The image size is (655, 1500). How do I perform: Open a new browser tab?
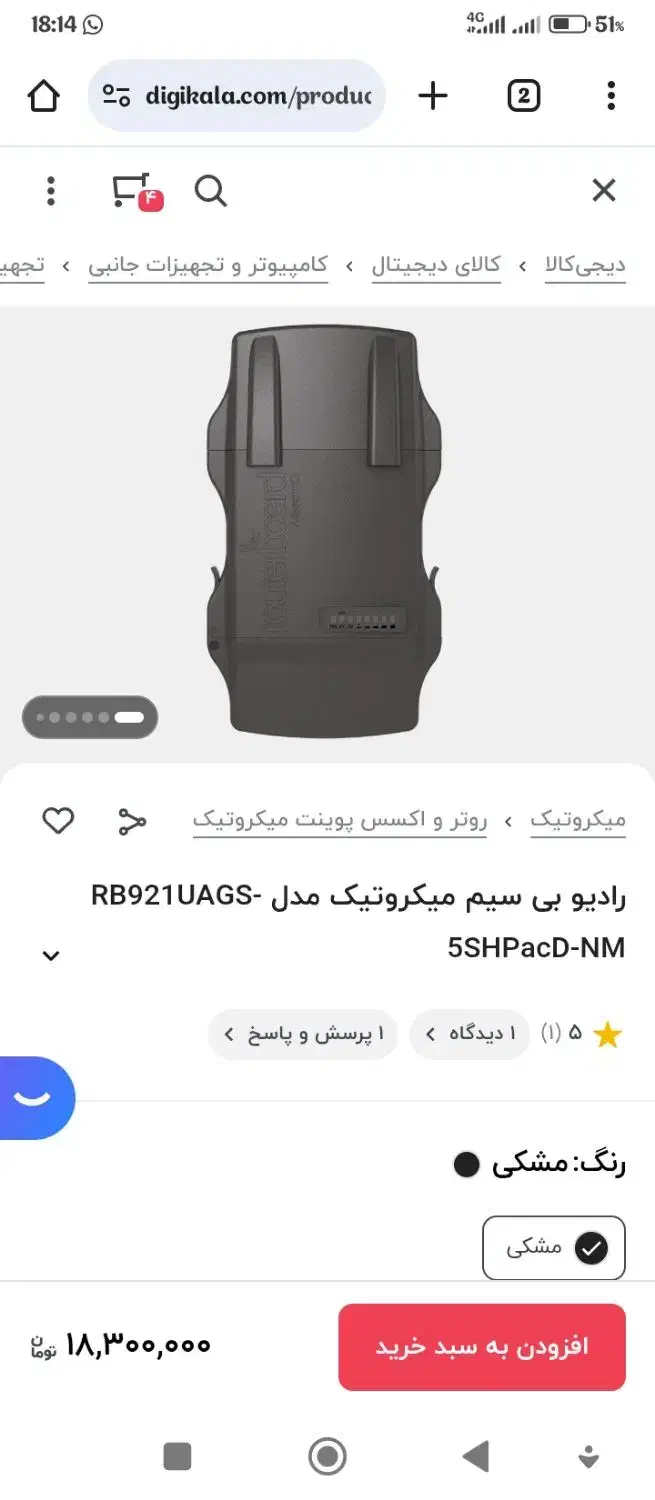click(x=432, y=96)
